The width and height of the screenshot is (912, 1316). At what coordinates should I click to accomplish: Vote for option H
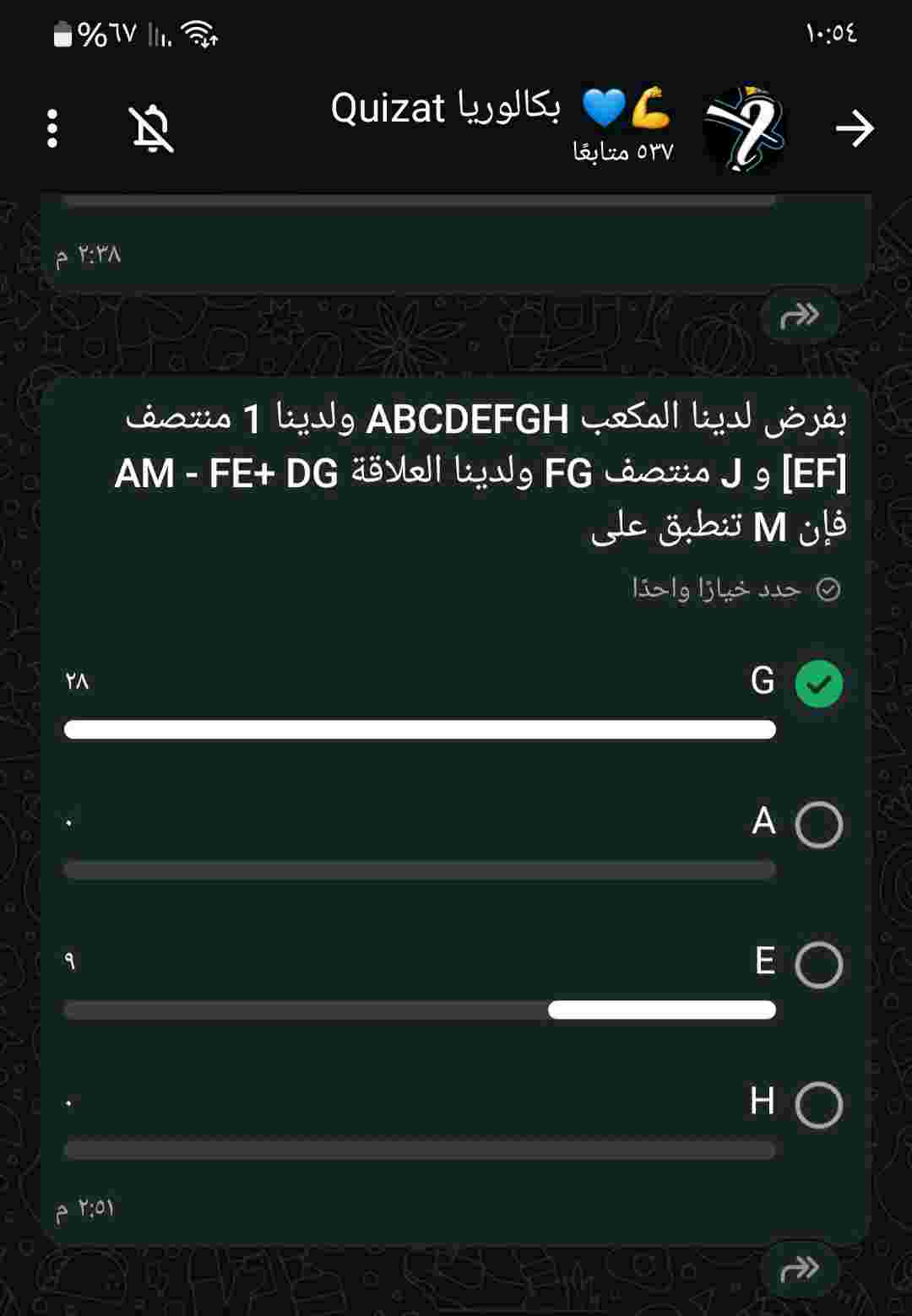(818, 1104)
